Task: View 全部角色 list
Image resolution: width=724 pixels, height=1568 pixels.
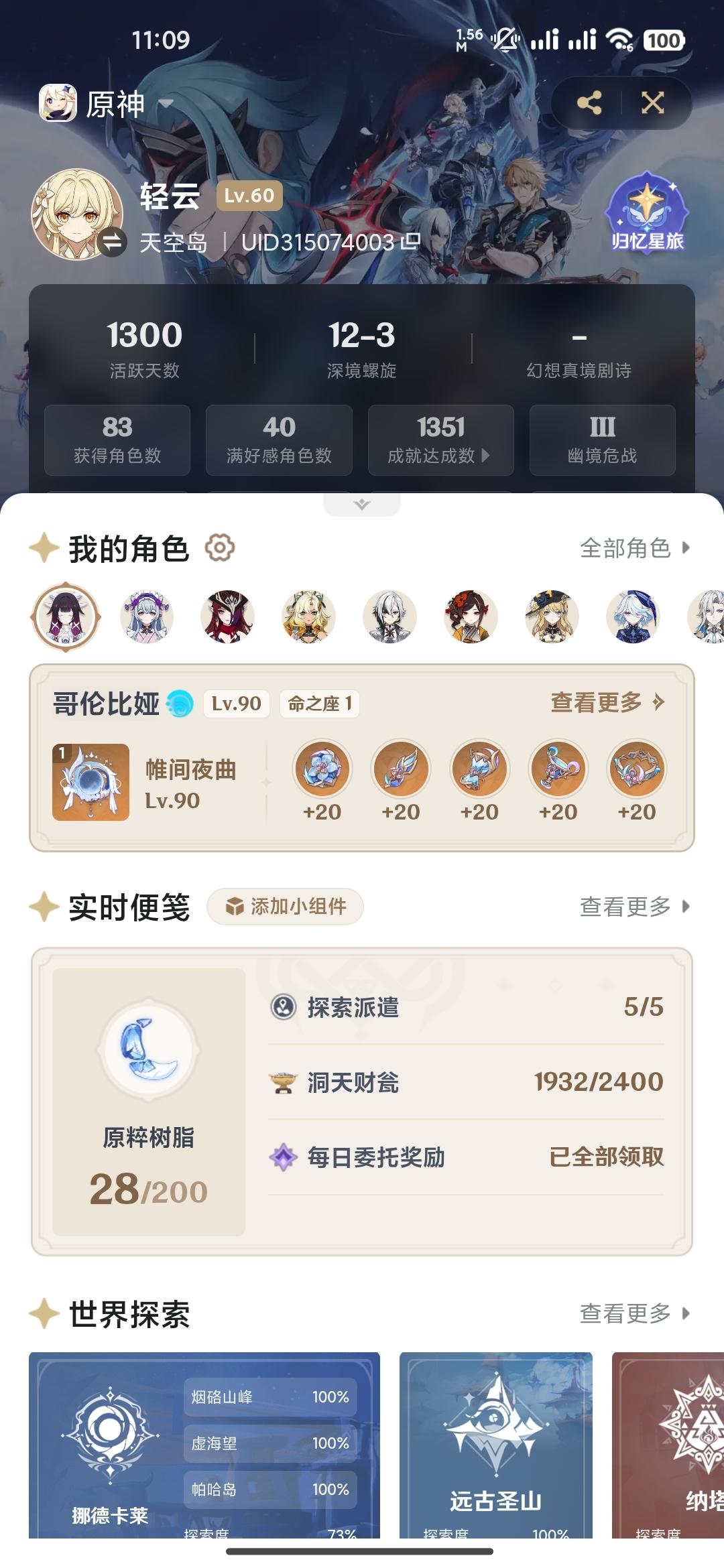Action: 633,548
